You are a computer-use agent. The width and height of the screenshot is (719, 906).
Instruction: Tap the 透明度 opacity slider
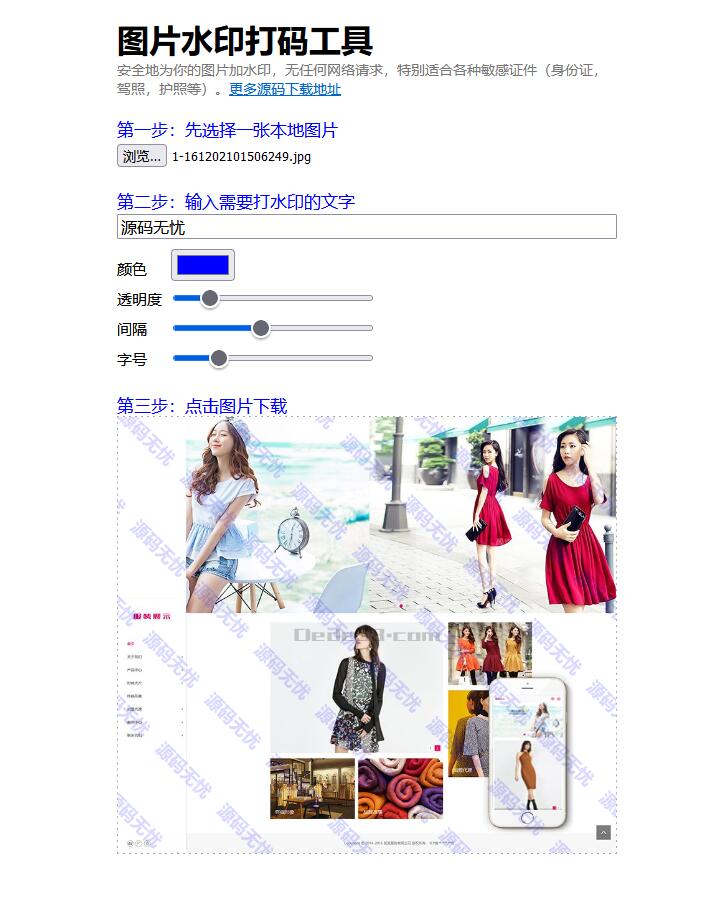[x=272, y=298]
